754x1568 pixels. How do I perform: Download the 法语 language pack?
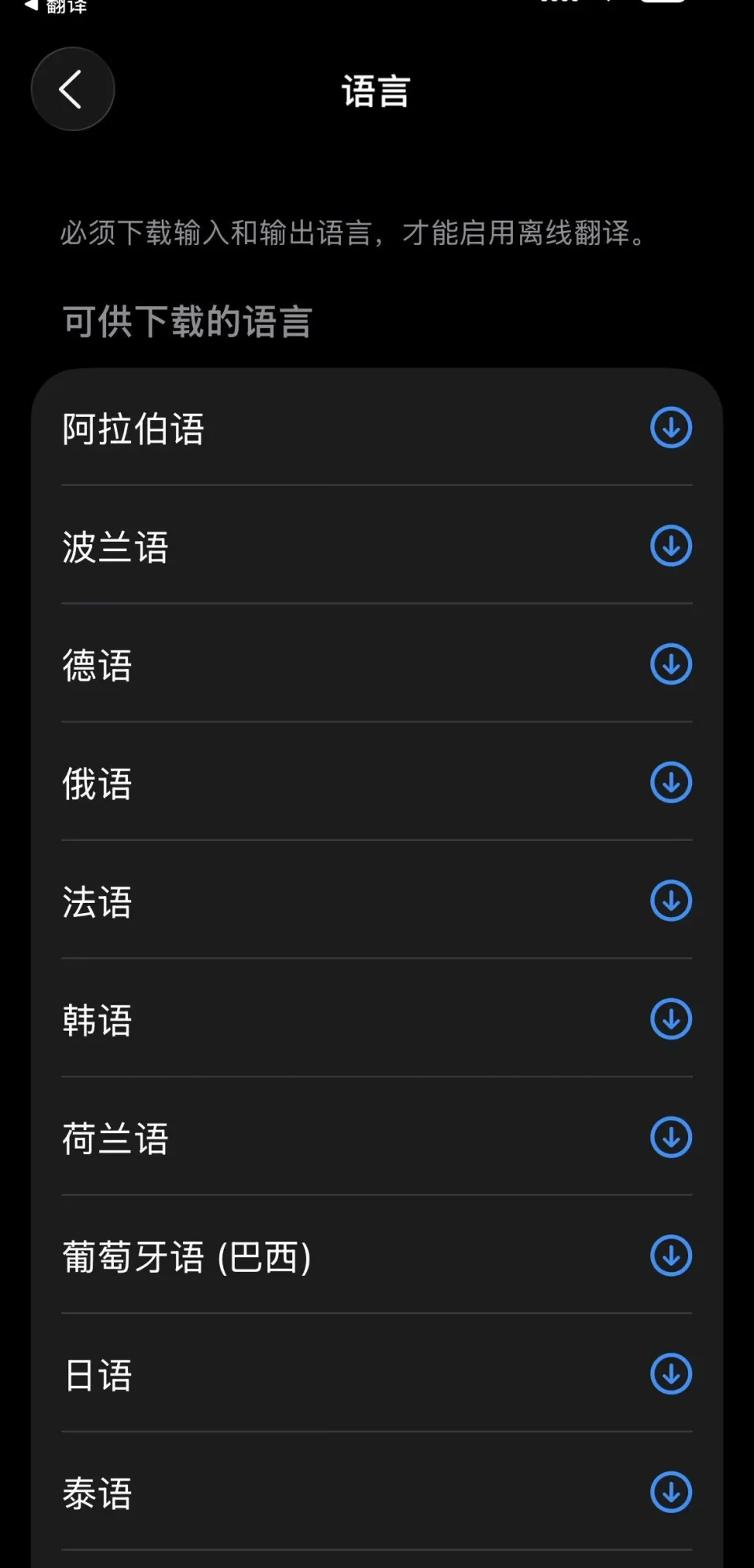671,901
